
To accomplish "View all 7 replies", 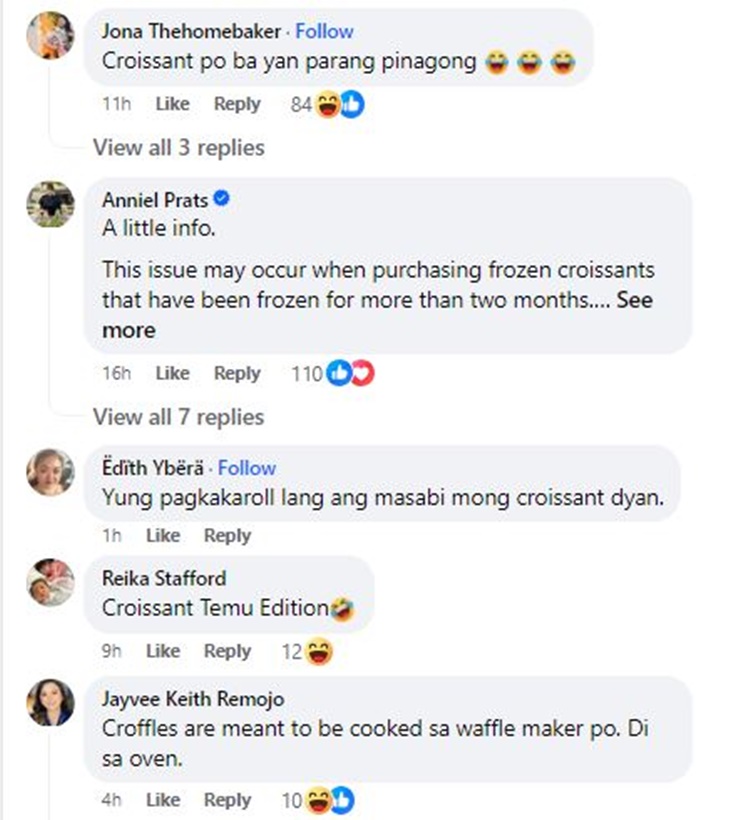I will 179,417.
